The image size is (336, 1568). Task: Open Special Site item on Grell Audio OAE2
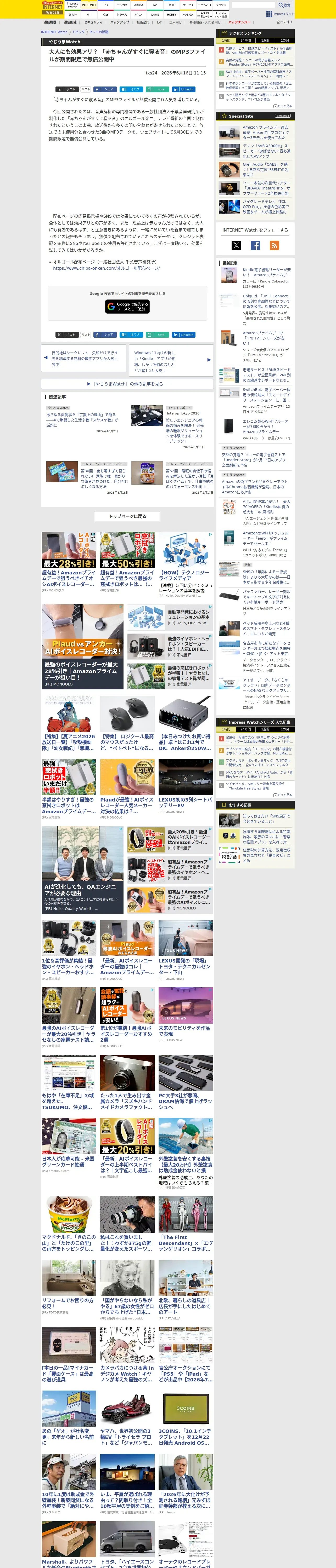(266, 169)
